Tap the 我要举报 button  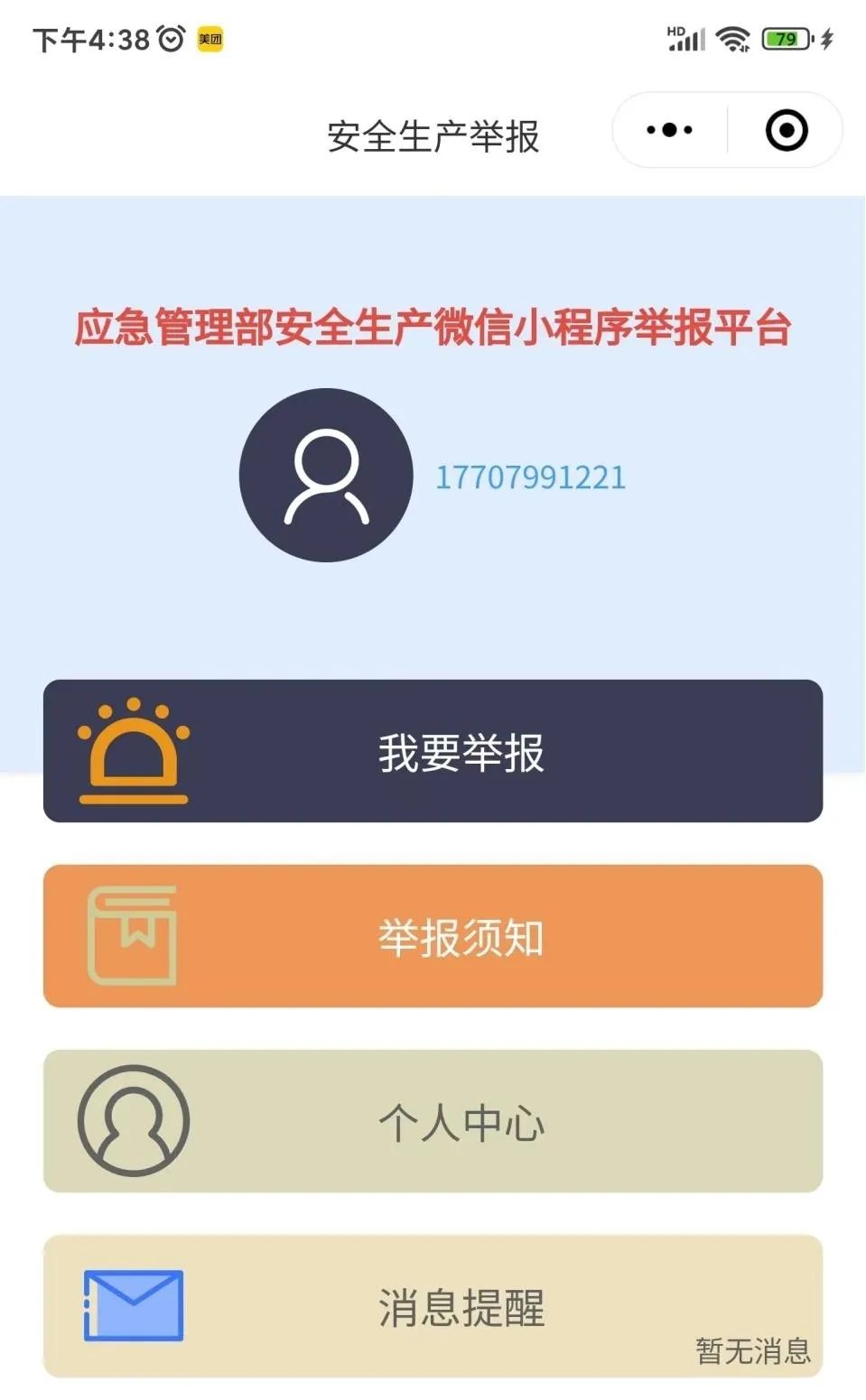pyautogui.click(x=433, y=751)
